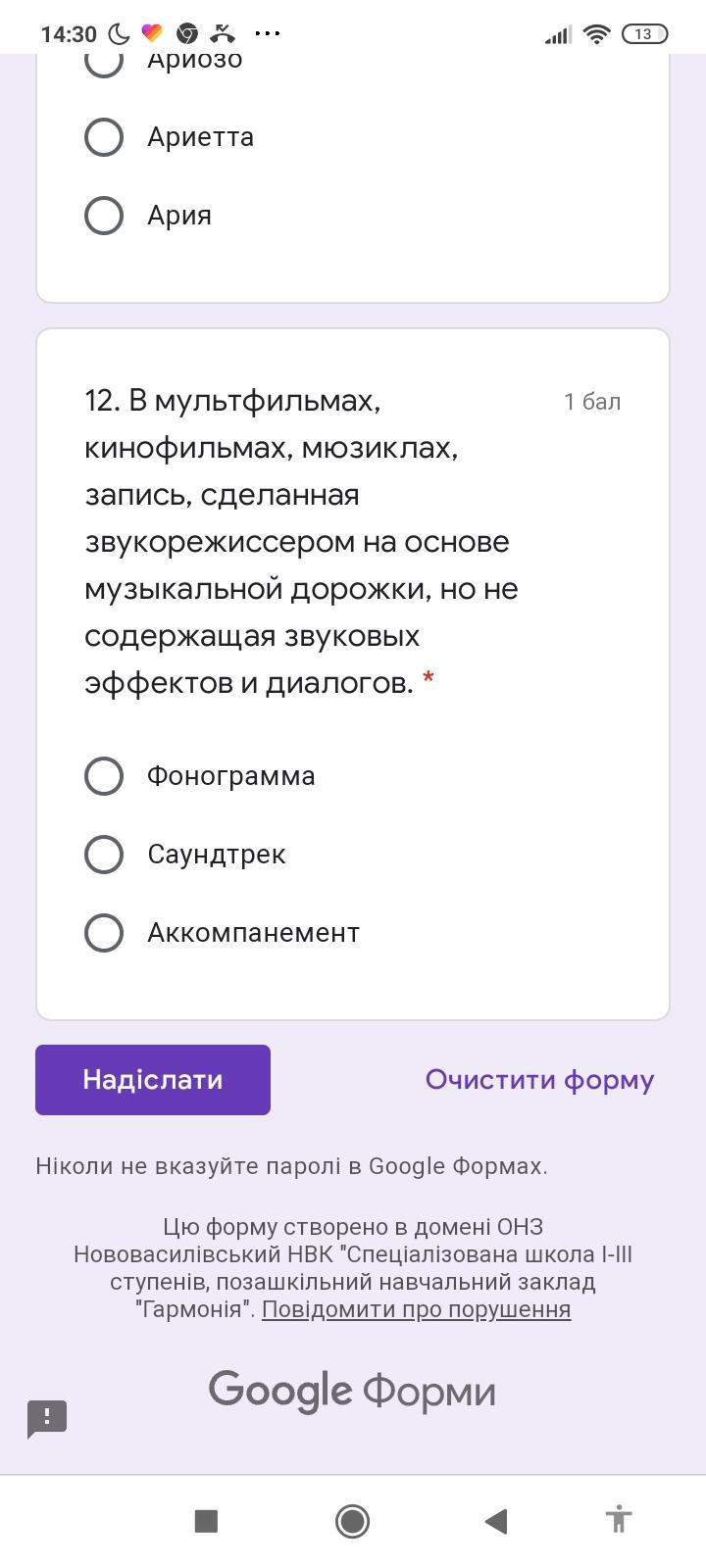
Task: Select the Ариетта radio option
Action: click(104, 137)
